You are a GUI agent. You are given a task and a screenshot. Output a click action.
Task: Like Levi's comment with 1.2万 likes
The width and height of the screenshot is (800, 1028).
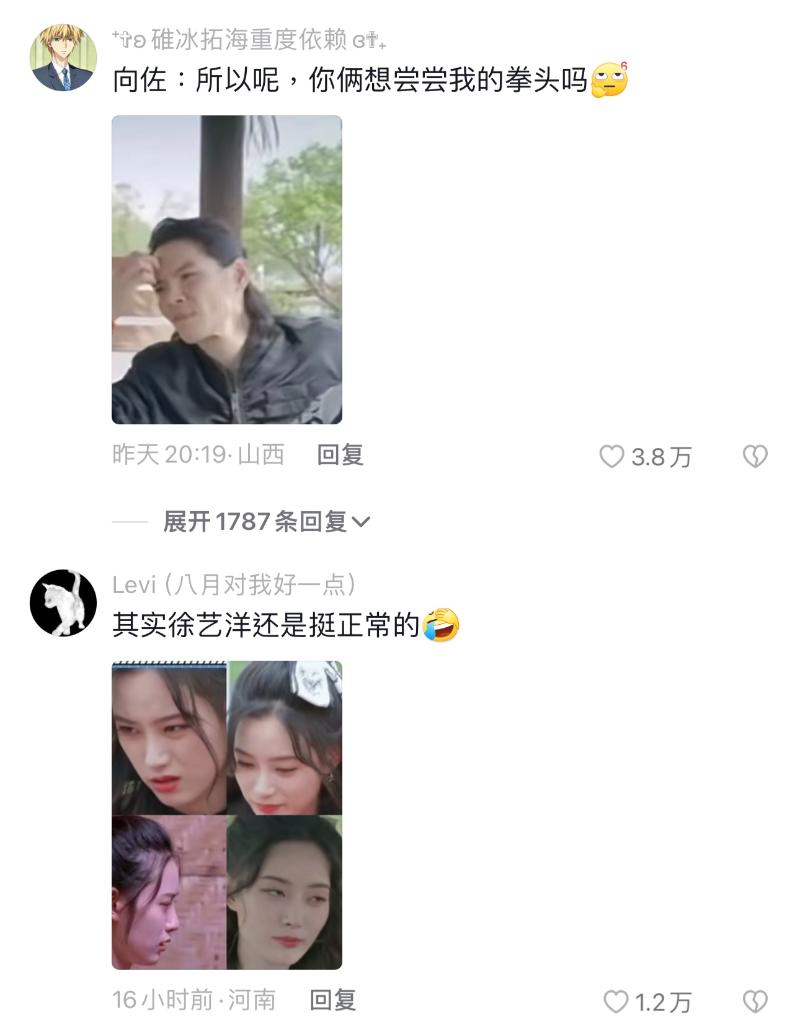click(x=617, y=1002)
